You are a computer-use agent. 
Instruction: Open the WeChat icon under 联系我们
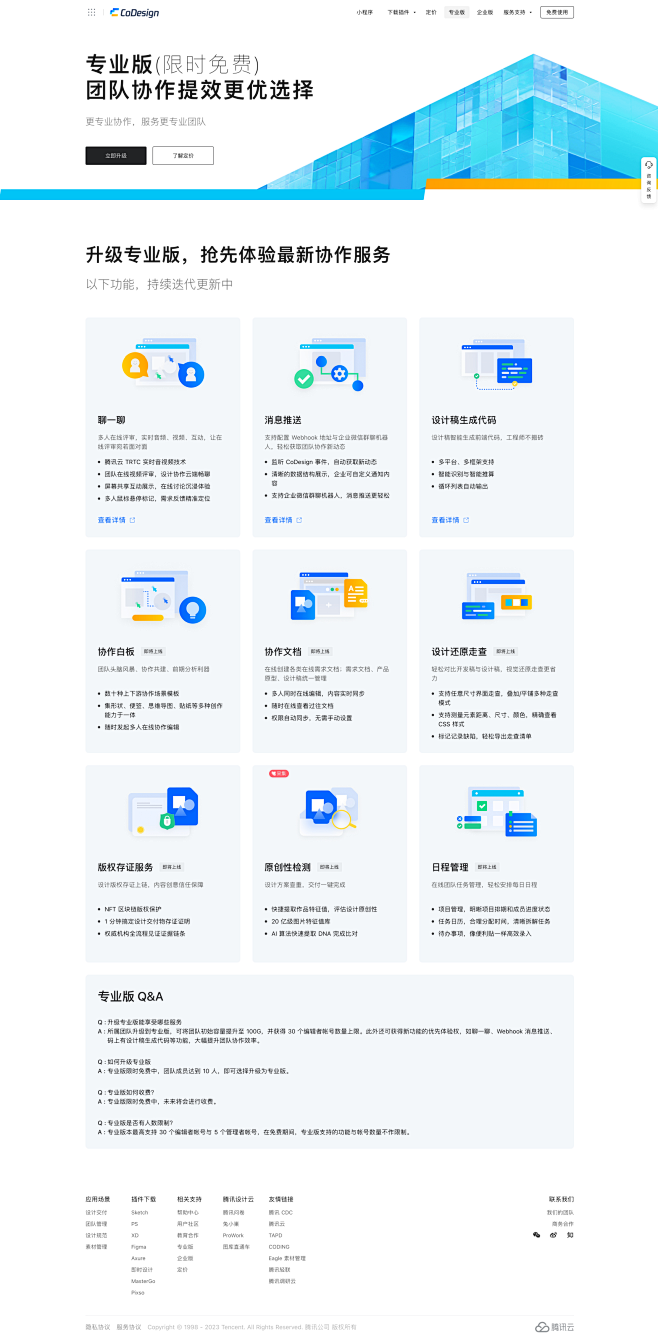[537, 1235]
